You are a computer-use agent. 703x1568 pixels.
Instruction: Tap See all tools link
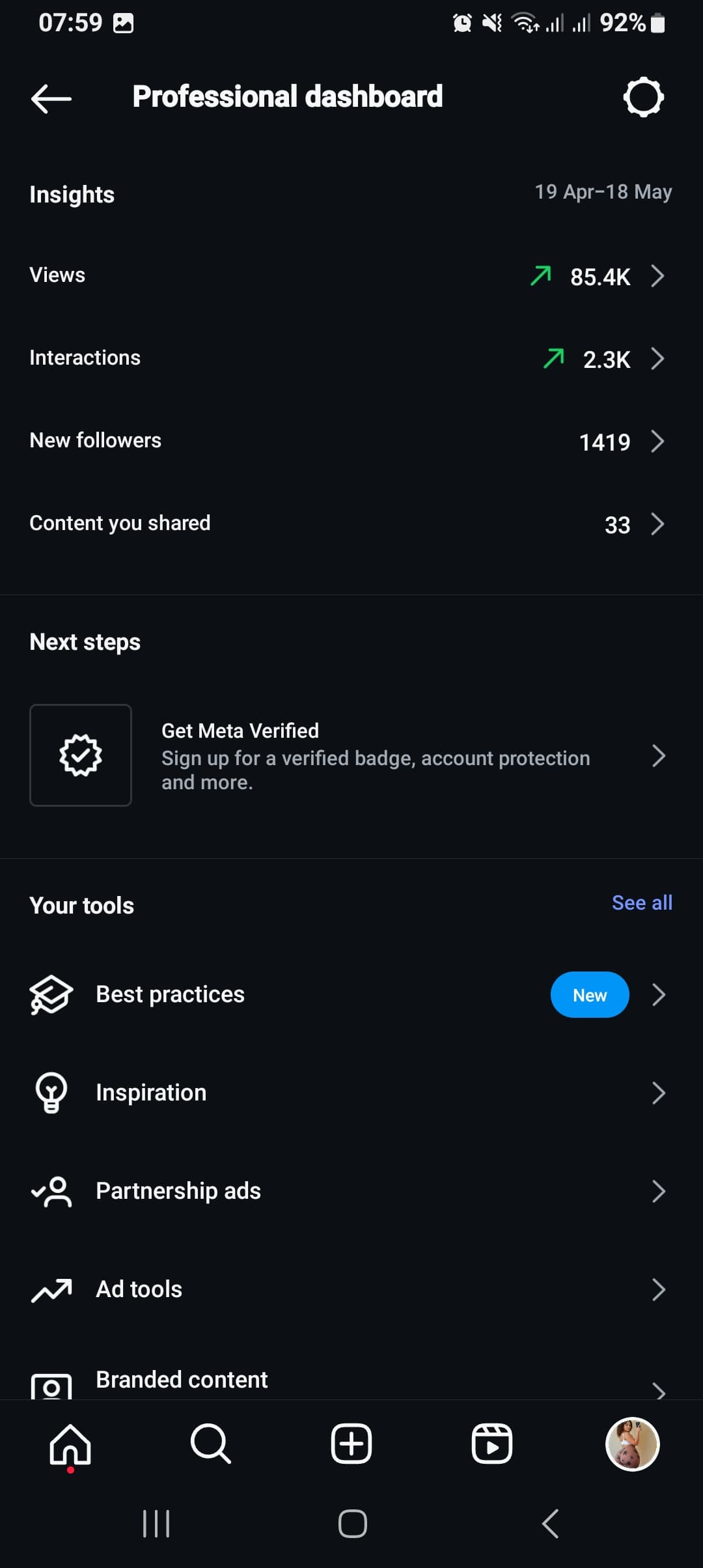[642, 903]
